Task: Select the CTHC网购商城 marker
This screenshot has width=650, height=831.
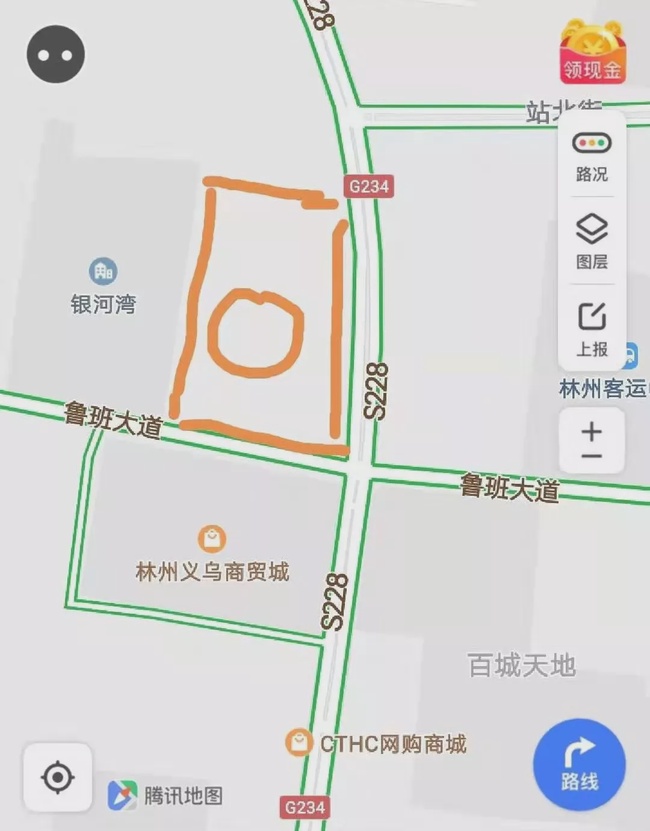Action: click(298, 743)
